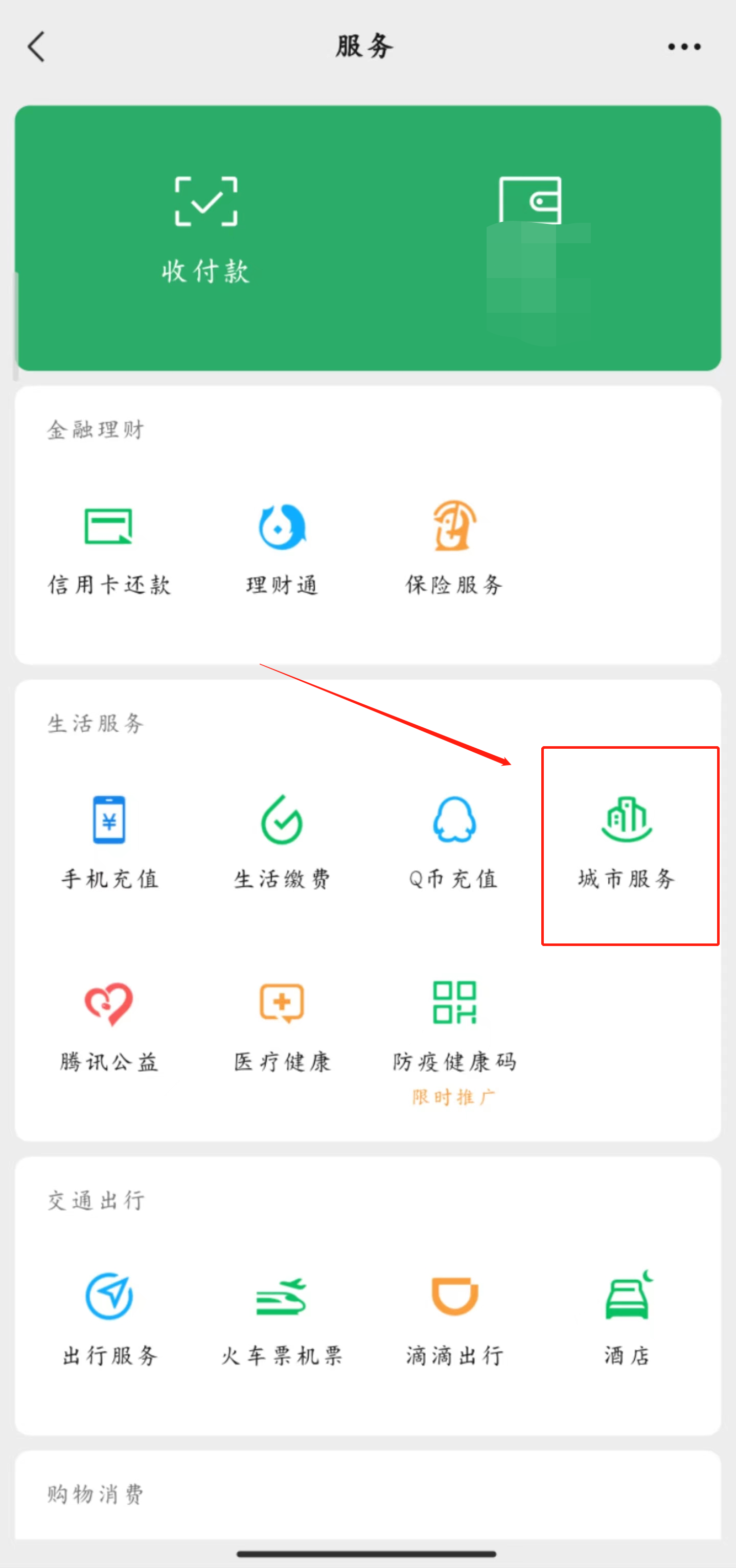Screen dimensions: 736x1568
Task: Open the three-dot more options menu
Action: 684,47
